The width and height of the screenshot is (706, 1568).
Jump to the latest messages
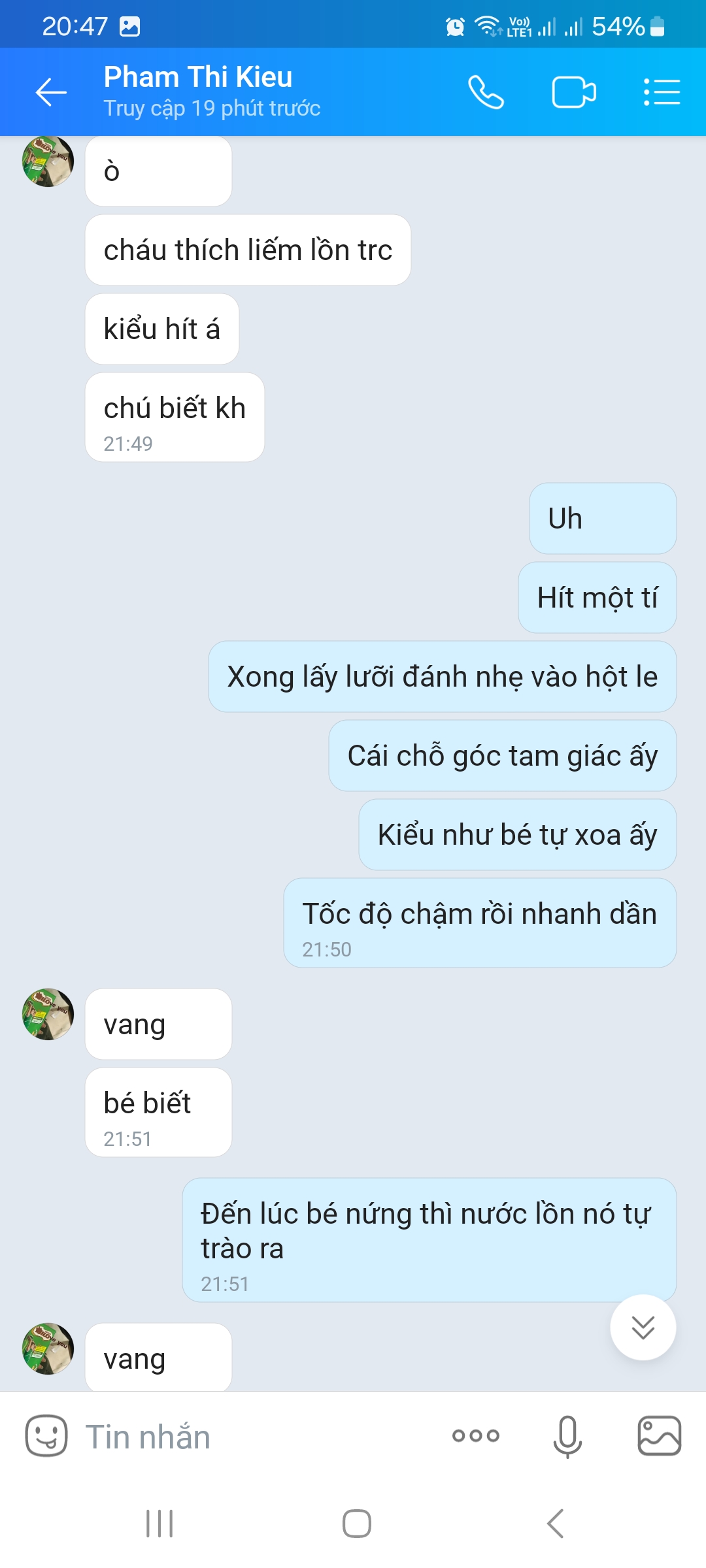click(x=643, y=1327)
